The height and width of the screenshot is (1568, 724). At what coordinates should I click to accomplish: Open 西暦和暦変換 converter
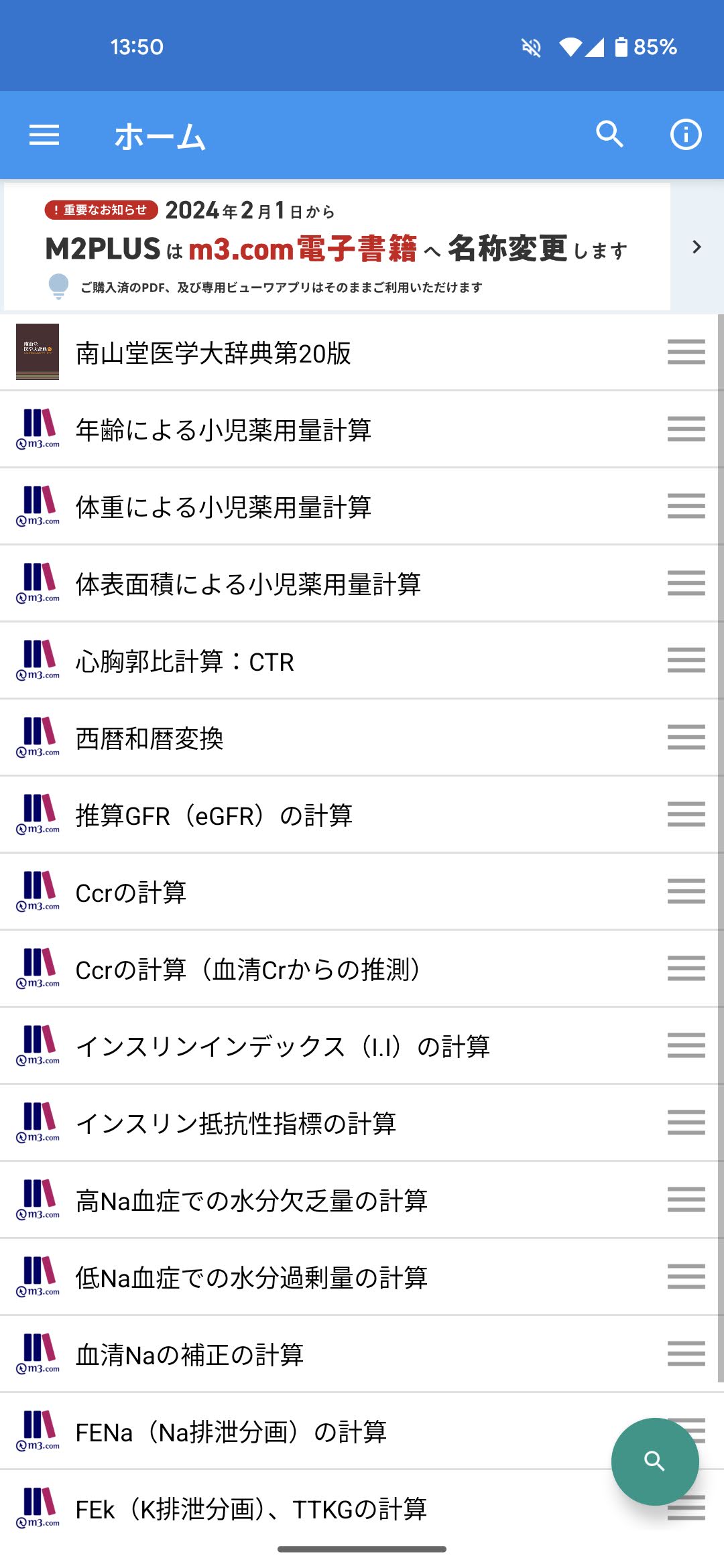click(149, 738)
